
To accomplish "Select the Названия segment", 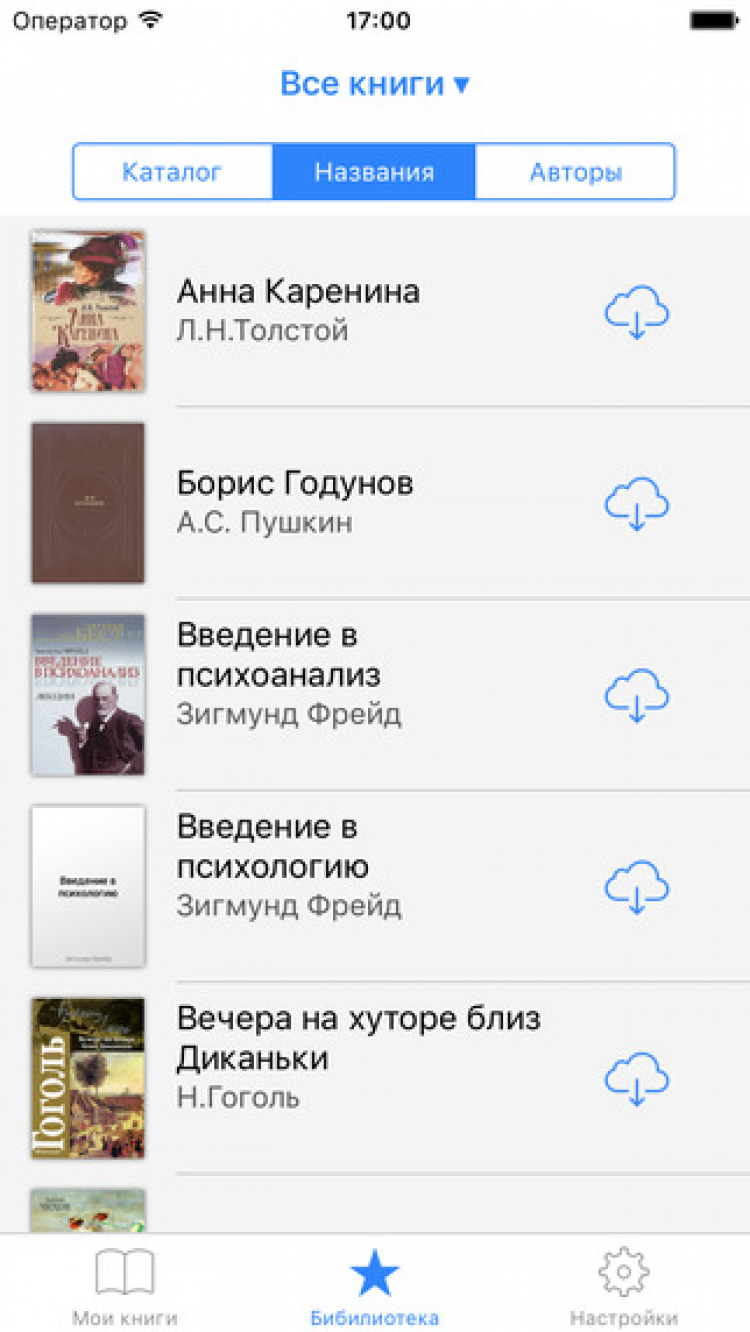I will [374, 172].
